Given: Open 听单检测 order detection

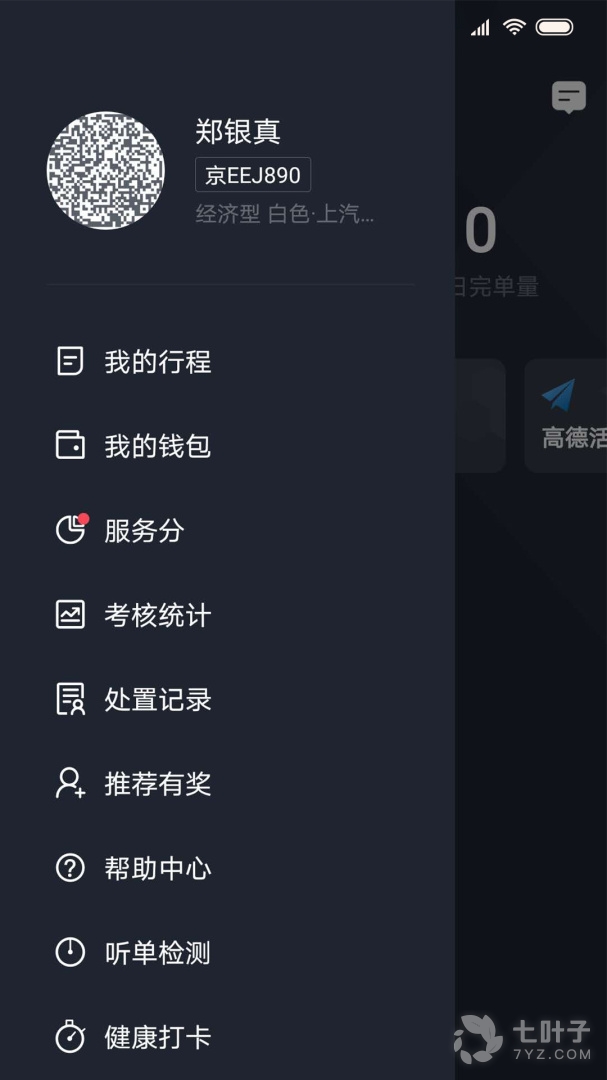Looking at the screenshot, I should [157, 953].
